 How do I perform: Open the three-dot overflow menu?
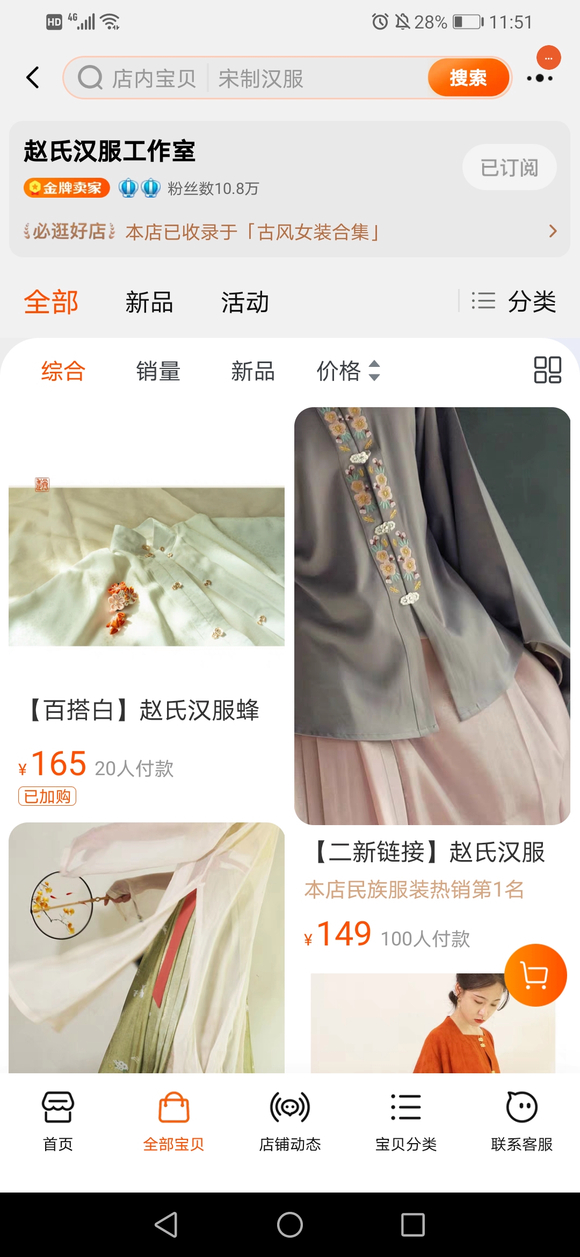tap(540, 78)
